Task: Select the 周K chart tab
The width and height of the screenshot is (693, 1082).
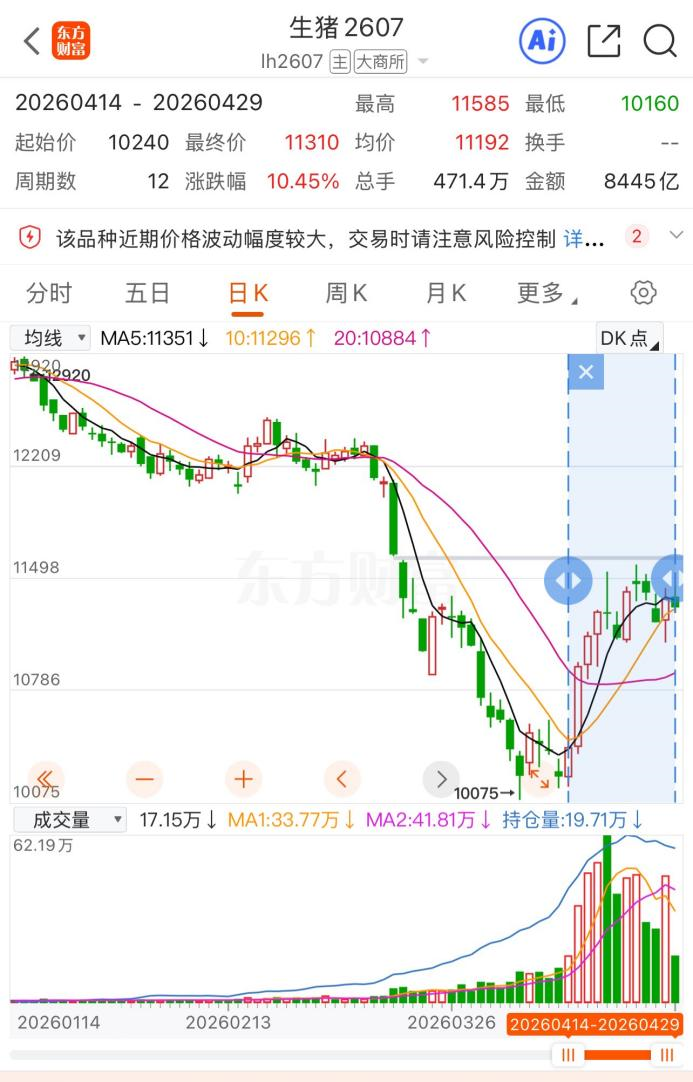Action: point(346,293)
